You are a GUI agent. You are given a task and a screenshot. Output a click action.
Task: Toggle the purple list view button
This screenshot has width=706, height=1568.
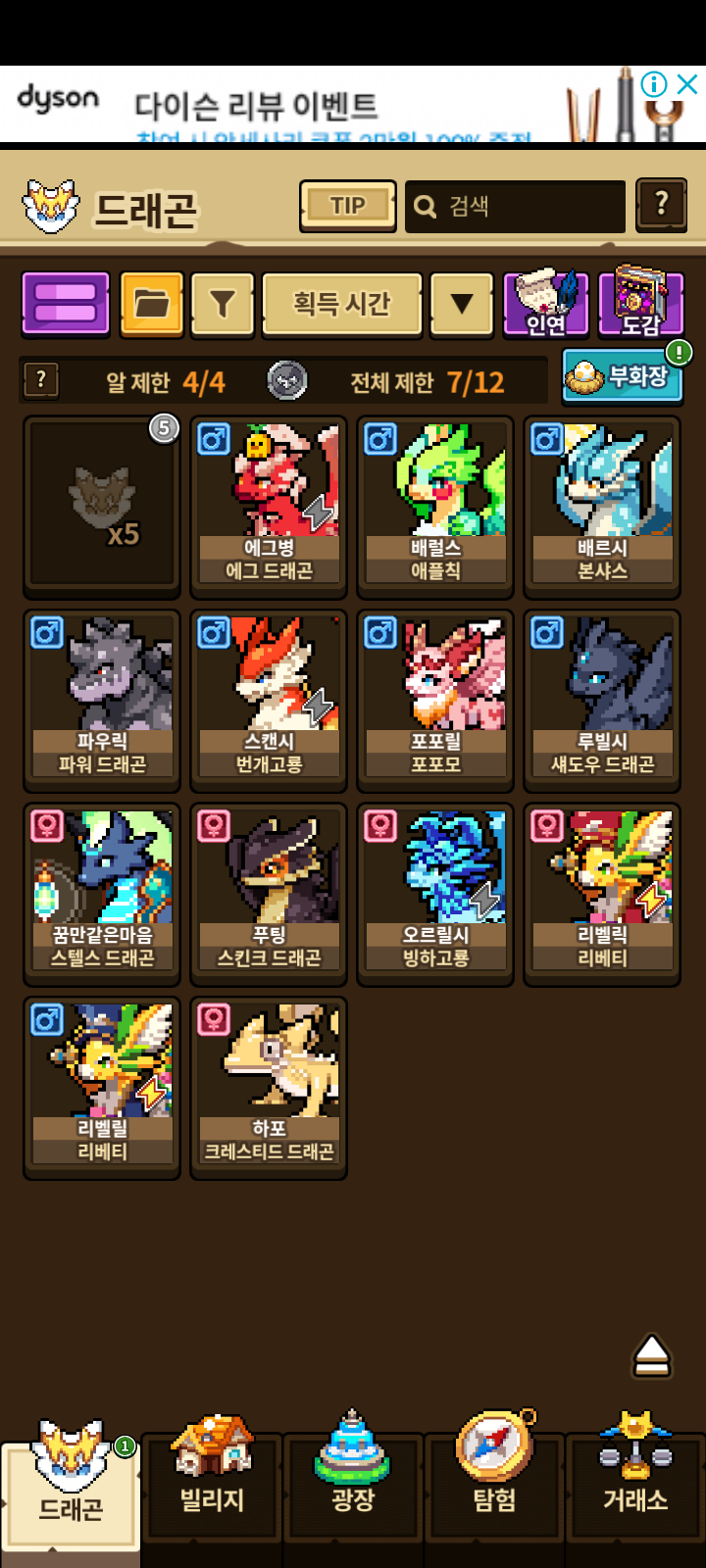coord(66,304)
